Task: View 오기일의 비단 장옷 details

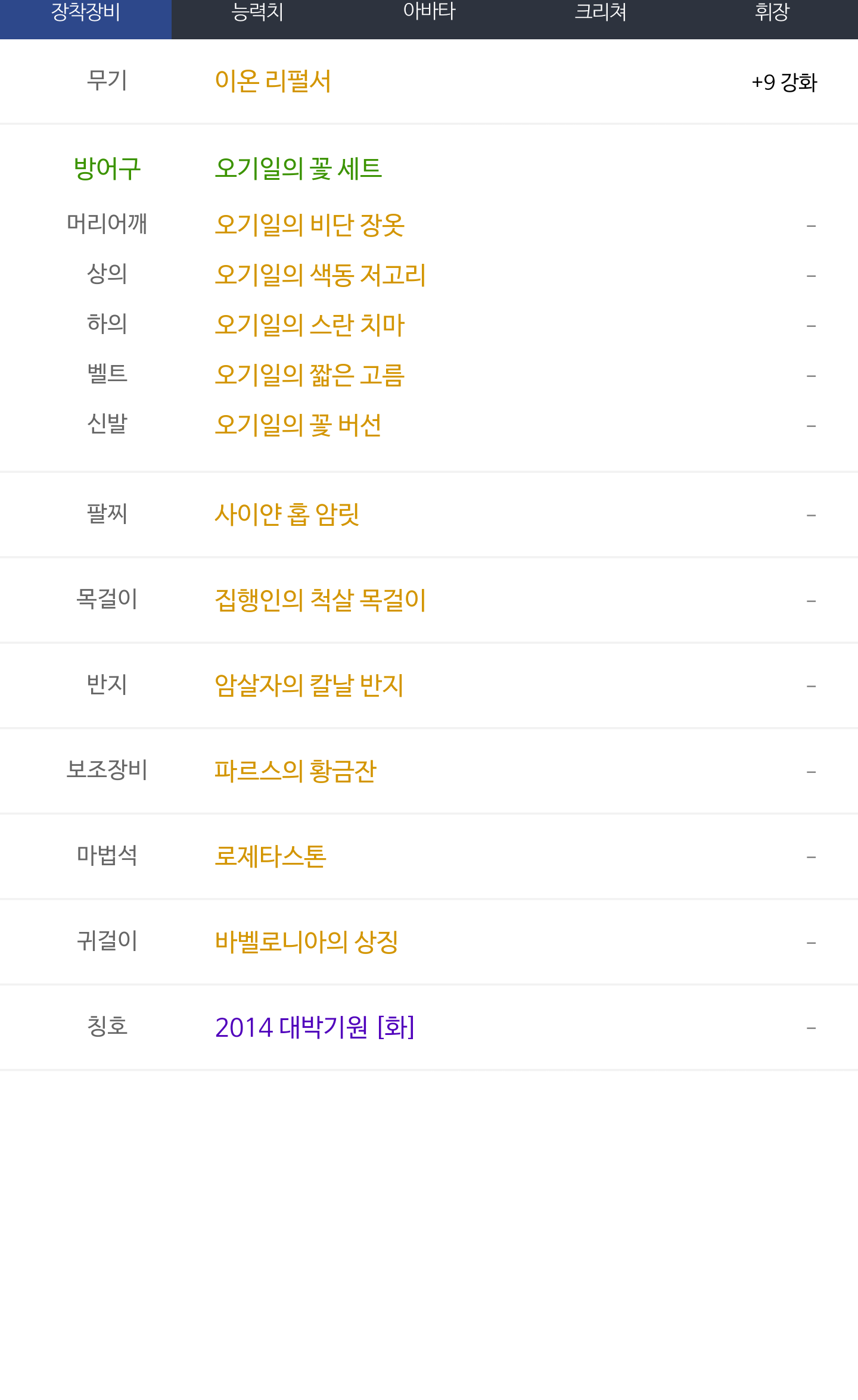Action: [x=309, y=225]
